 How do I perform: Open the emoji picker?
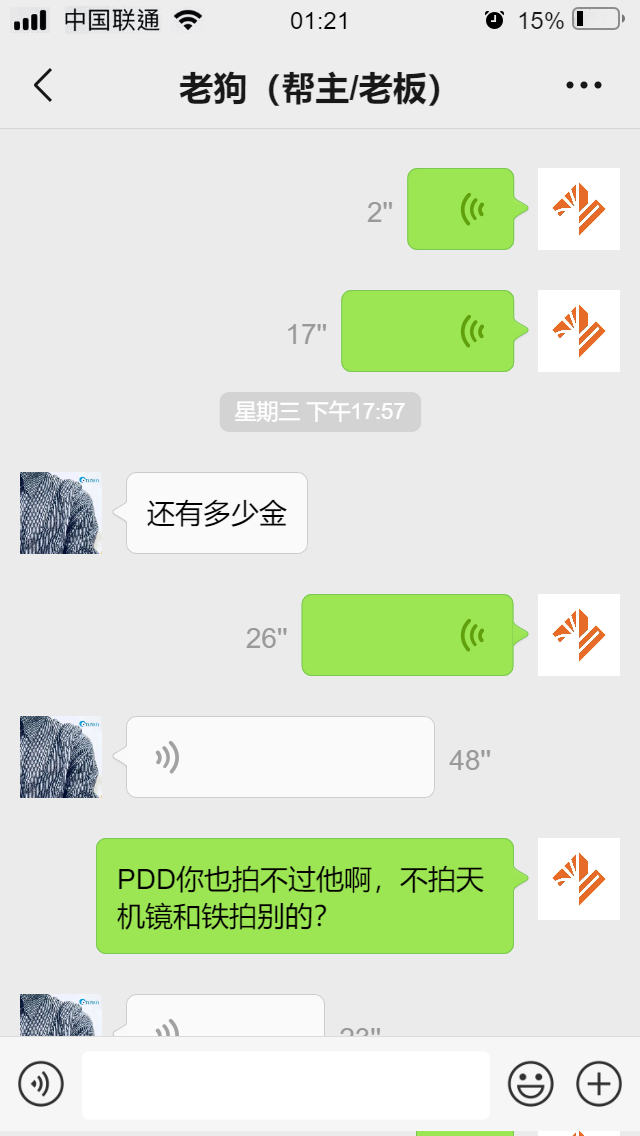point(531,1083)
